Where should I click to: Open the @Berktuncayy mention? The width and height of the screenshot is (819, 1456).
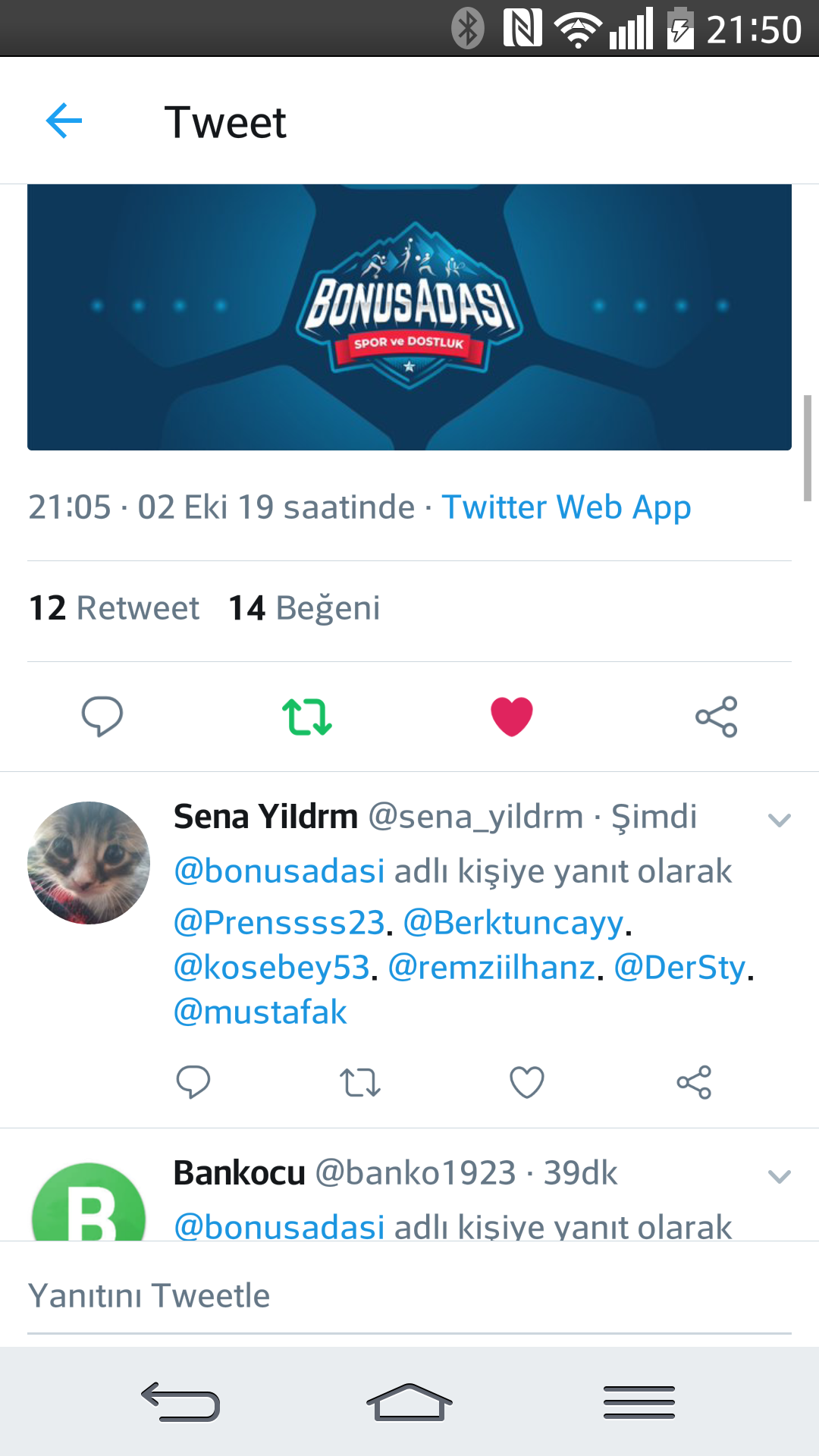(513, 923)
